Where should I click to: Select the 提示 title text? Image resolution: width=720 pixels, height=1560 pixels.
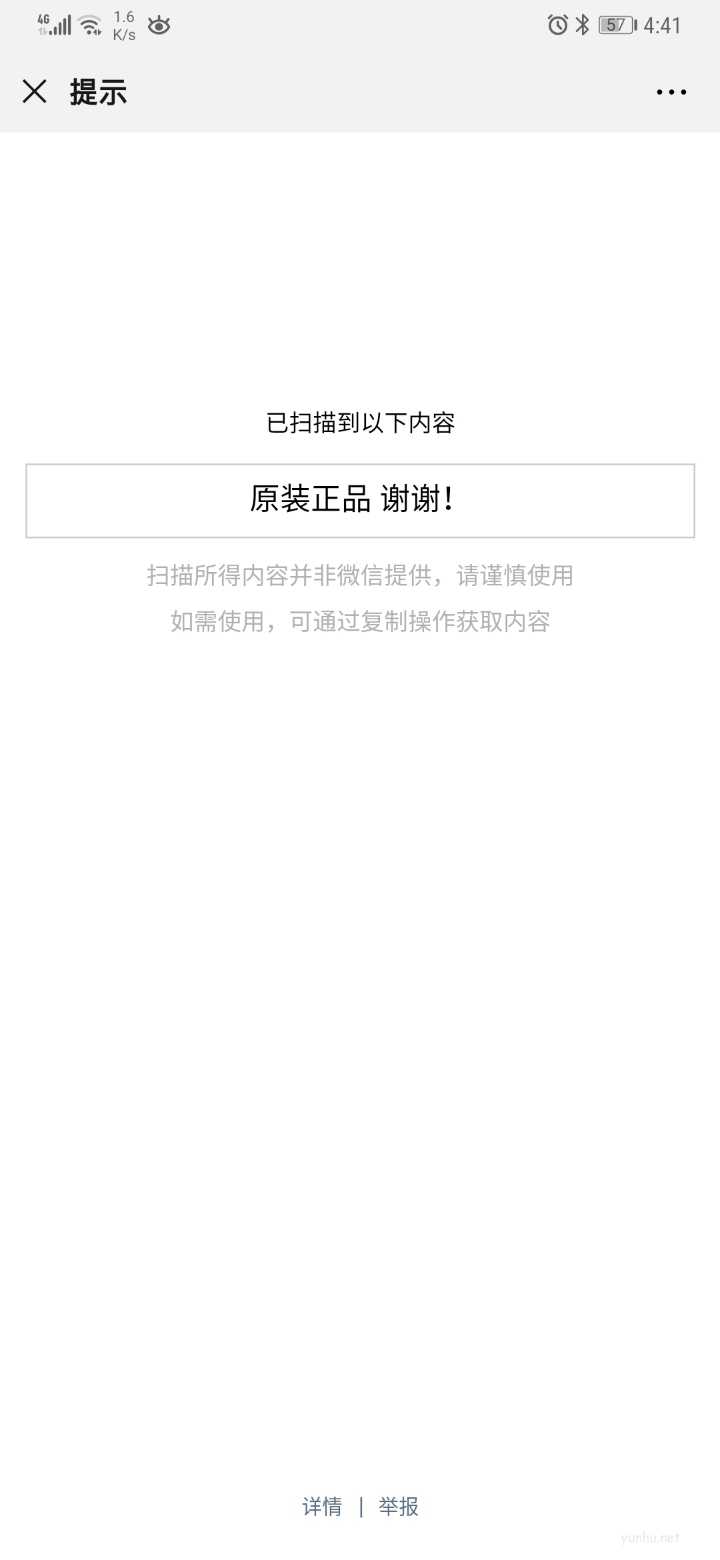97,91
